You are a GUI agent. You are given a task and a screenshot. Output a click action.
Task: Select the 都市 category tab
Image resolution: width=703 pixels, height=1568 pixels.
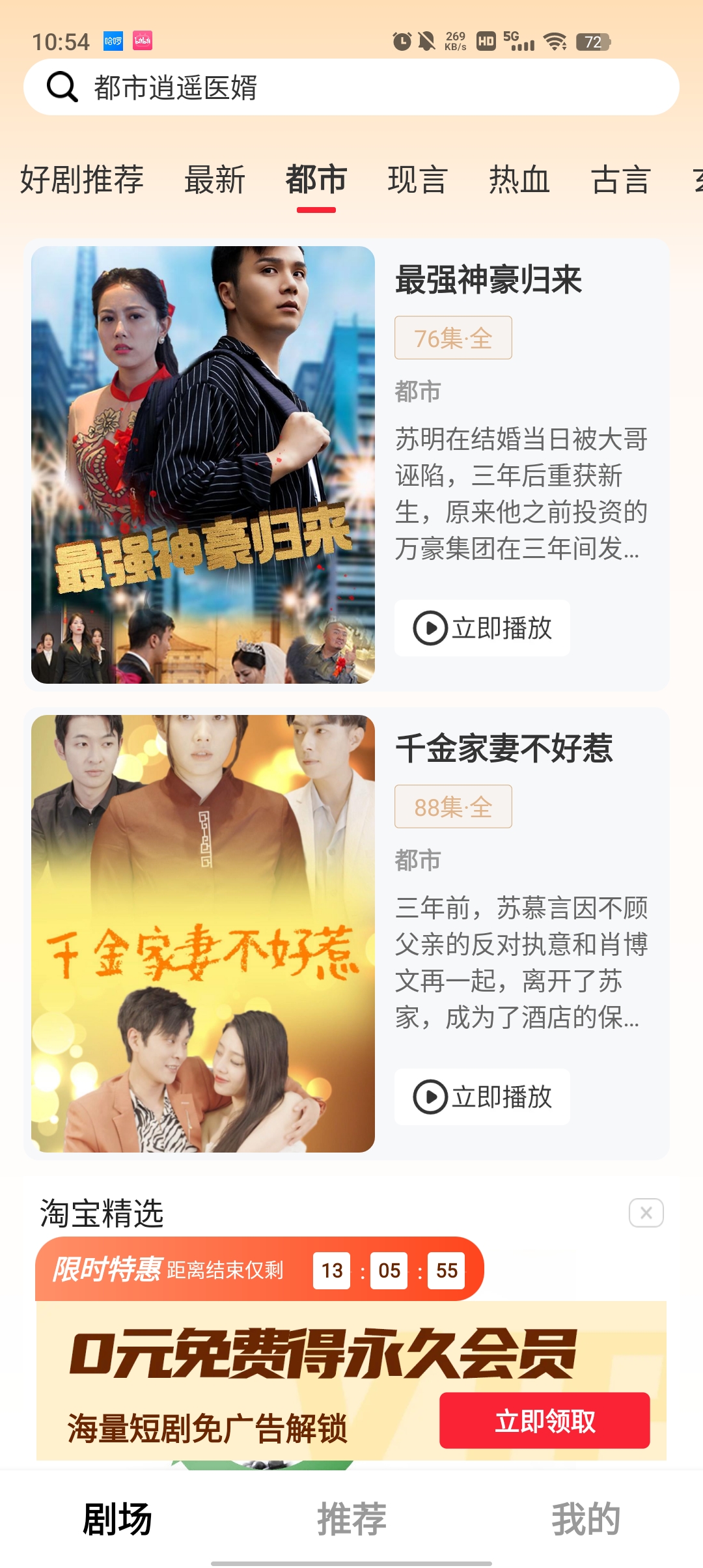coord(316,180)
